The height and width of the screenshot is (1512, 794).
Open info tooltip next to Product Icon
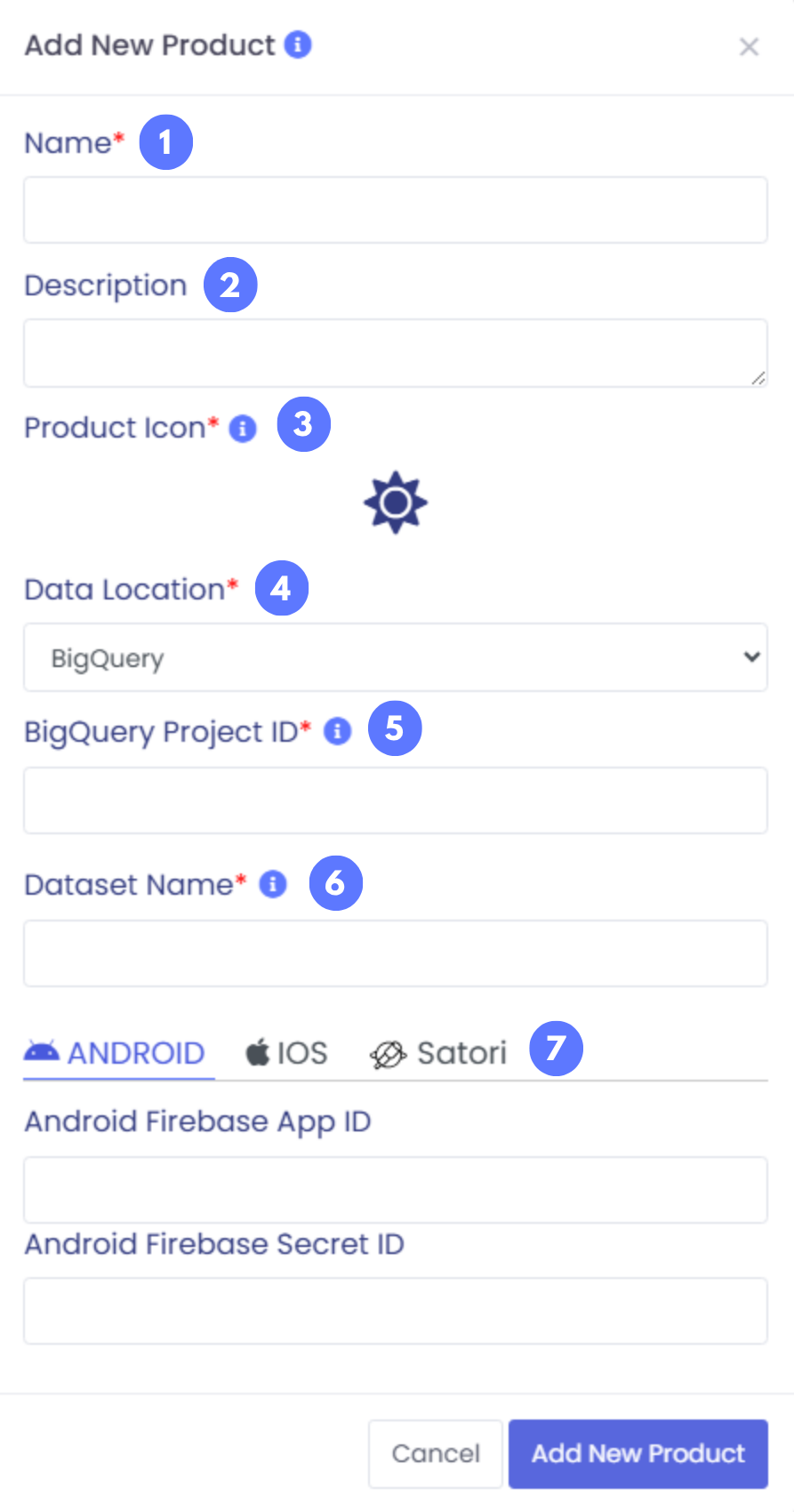(x=243, y=429)
